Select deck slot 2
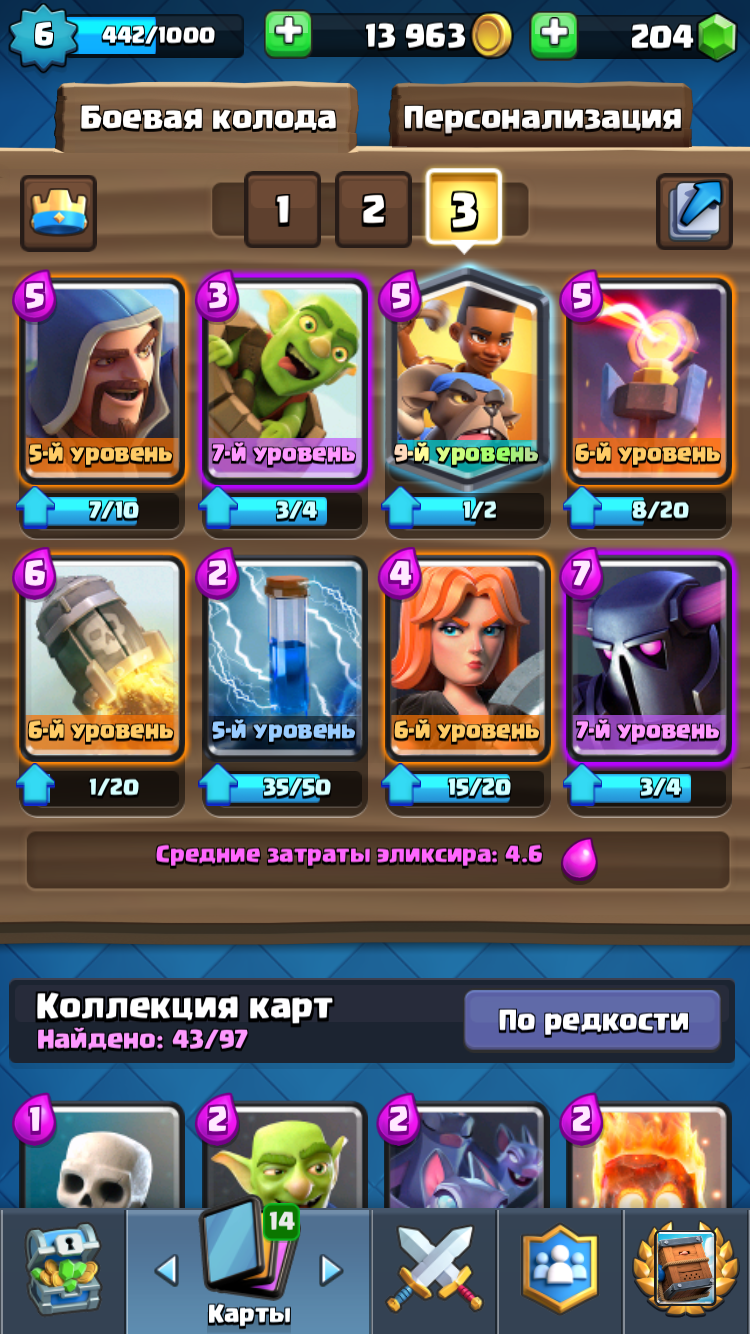 click(373, 210)
